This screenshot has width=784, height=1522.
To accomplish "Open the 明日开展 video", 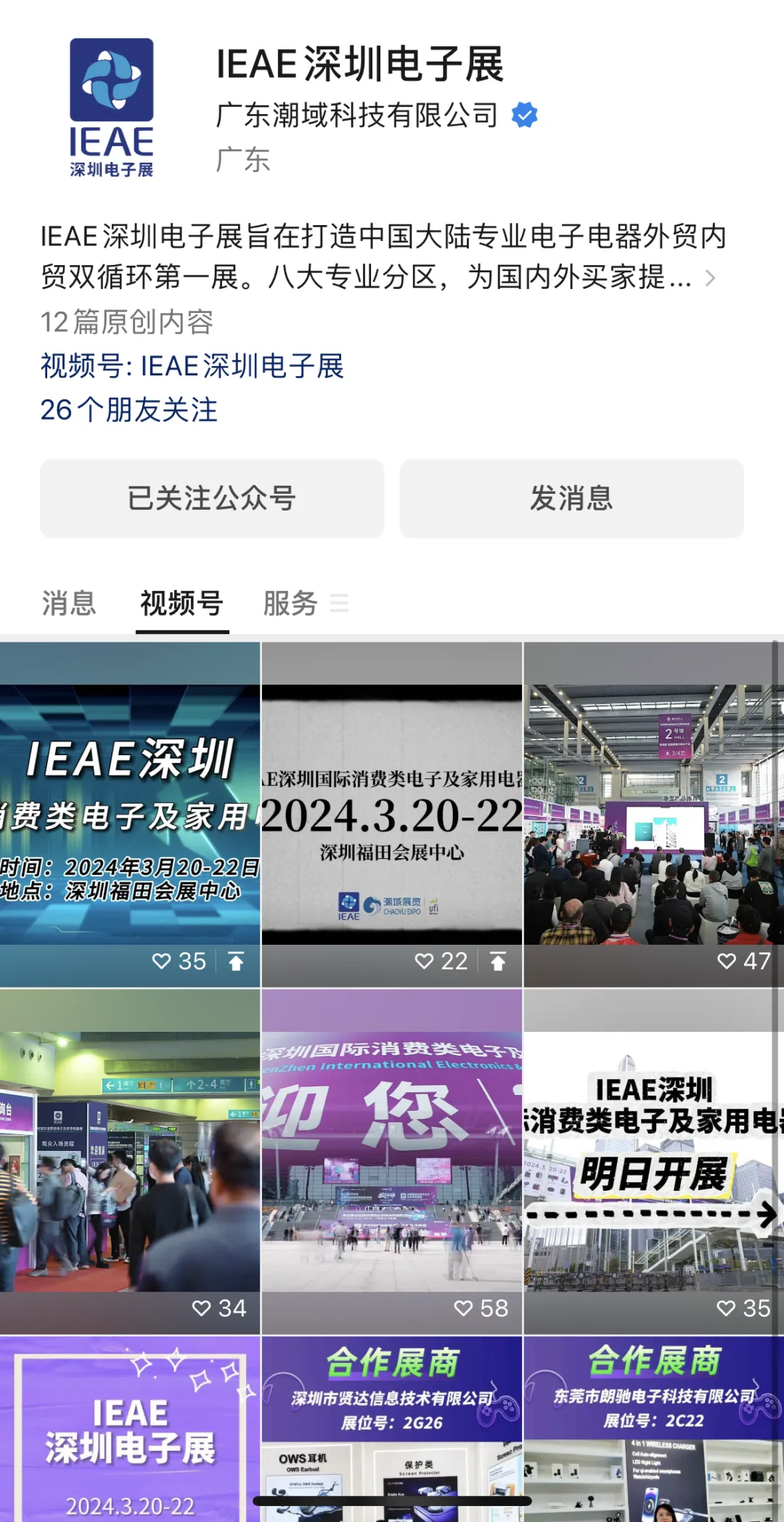I will (653, 1160).
